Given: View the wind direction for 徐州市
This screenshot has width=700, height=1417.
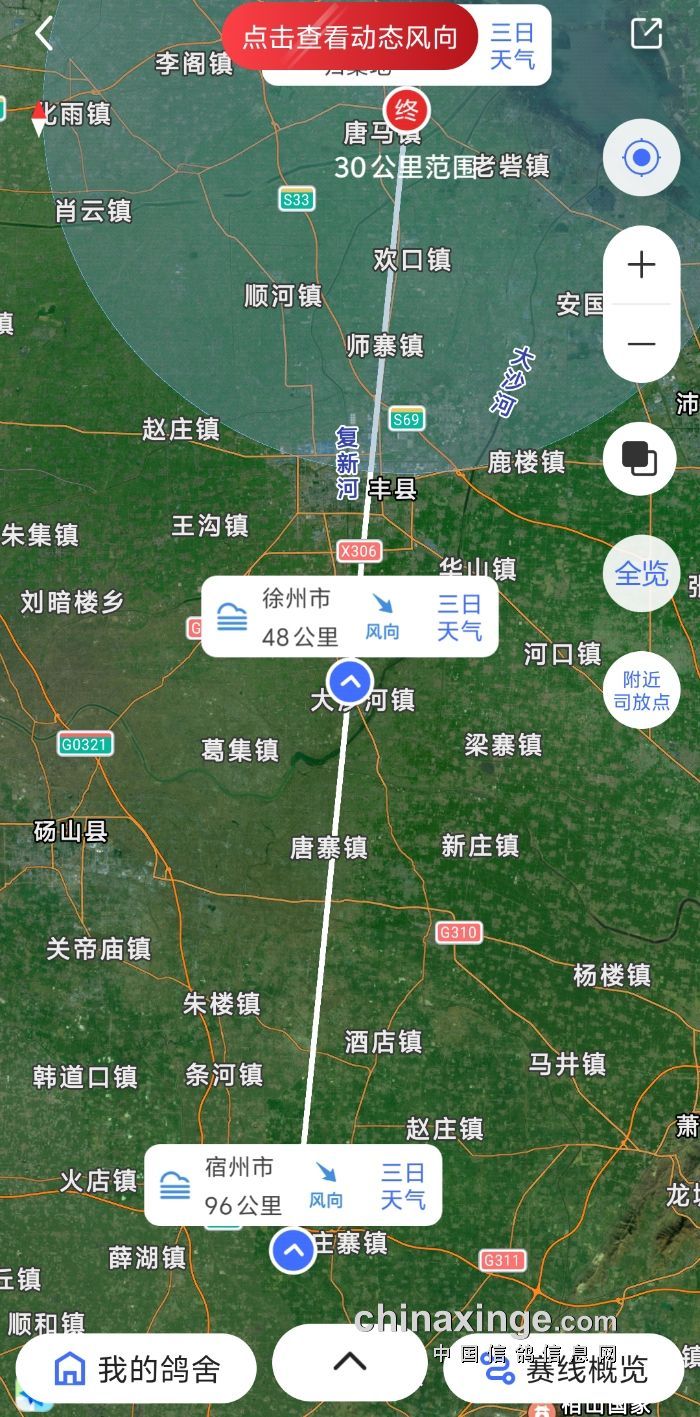Looking at the screenshot, I should click(382, 616).
